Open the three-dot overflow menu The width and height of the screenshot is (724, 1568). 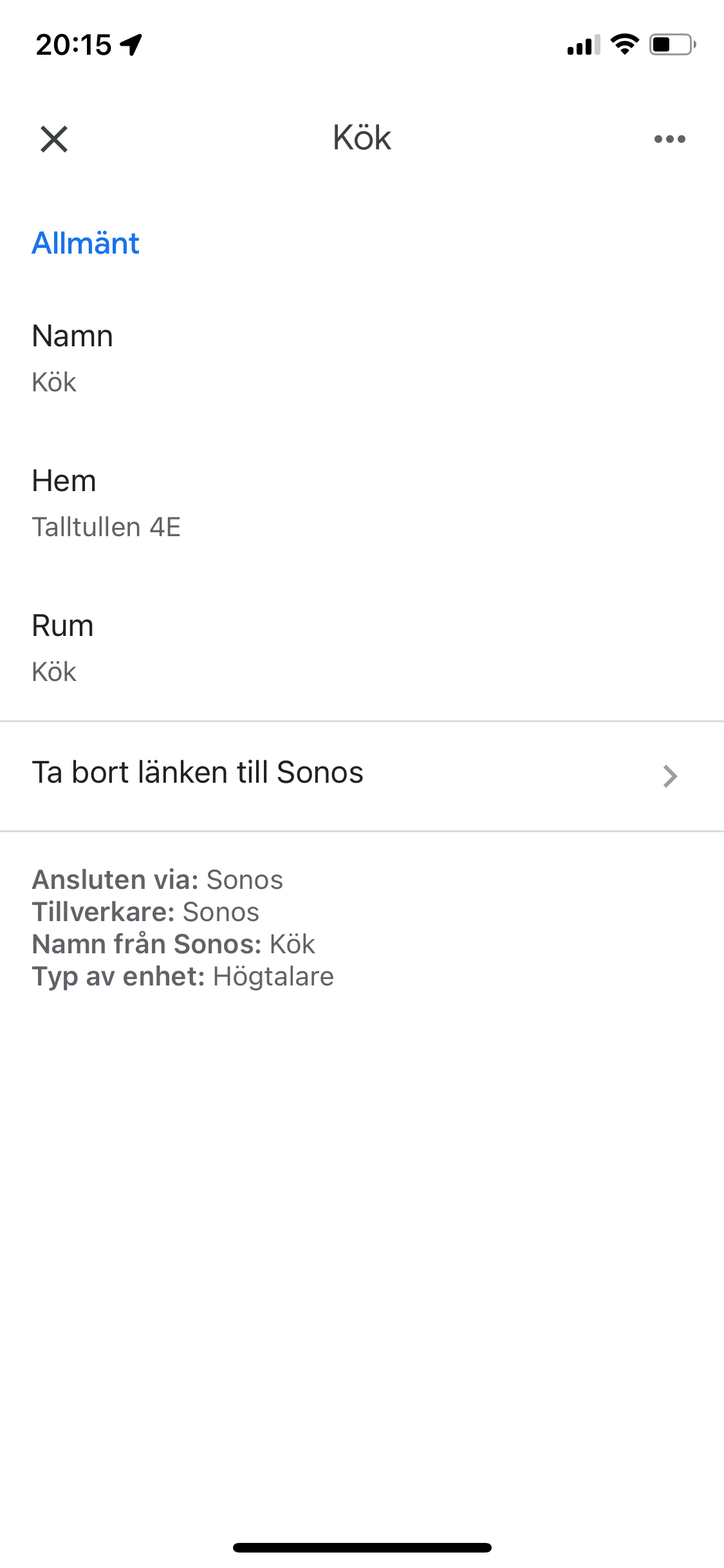tap(669, 139)
